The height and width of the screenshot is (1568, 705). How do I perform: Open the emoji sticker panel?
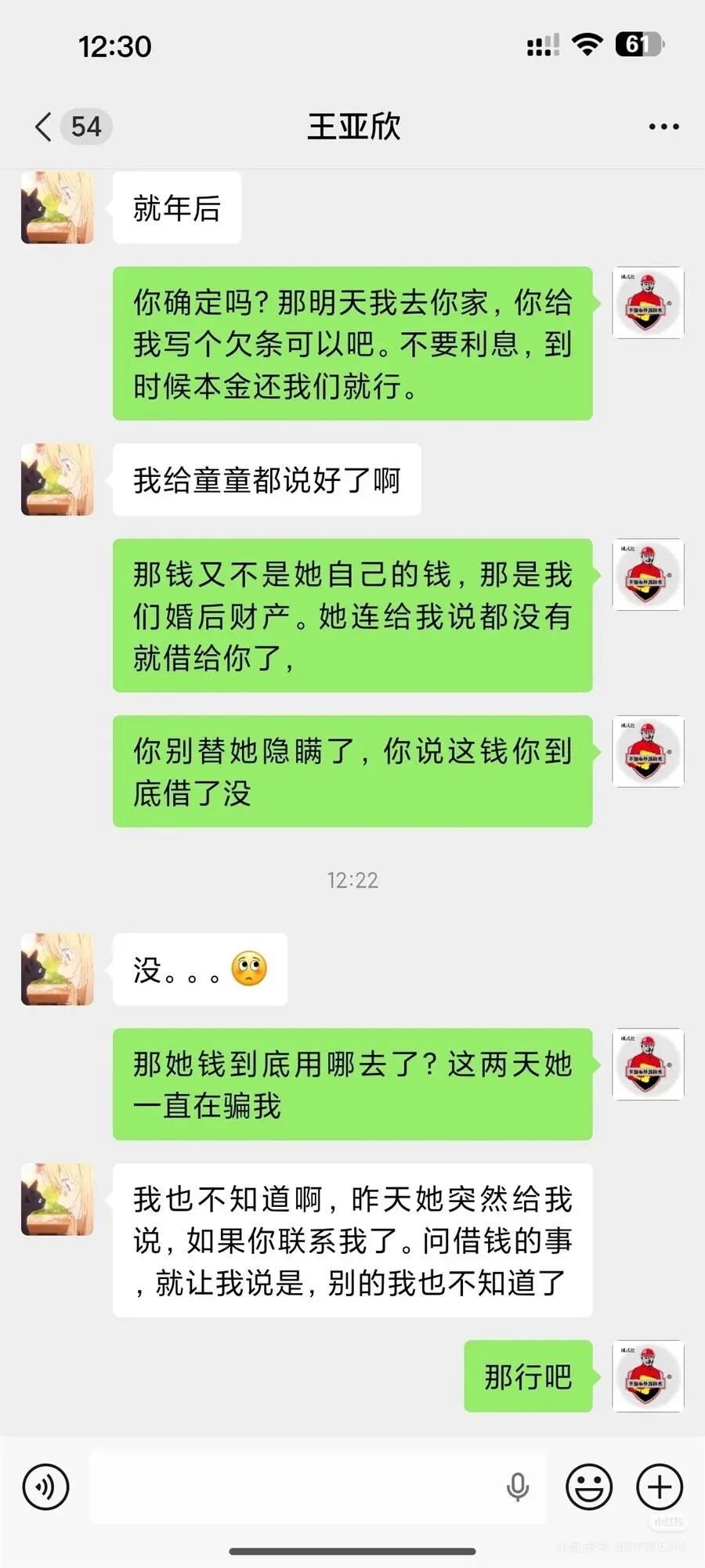pos(589,1487)
